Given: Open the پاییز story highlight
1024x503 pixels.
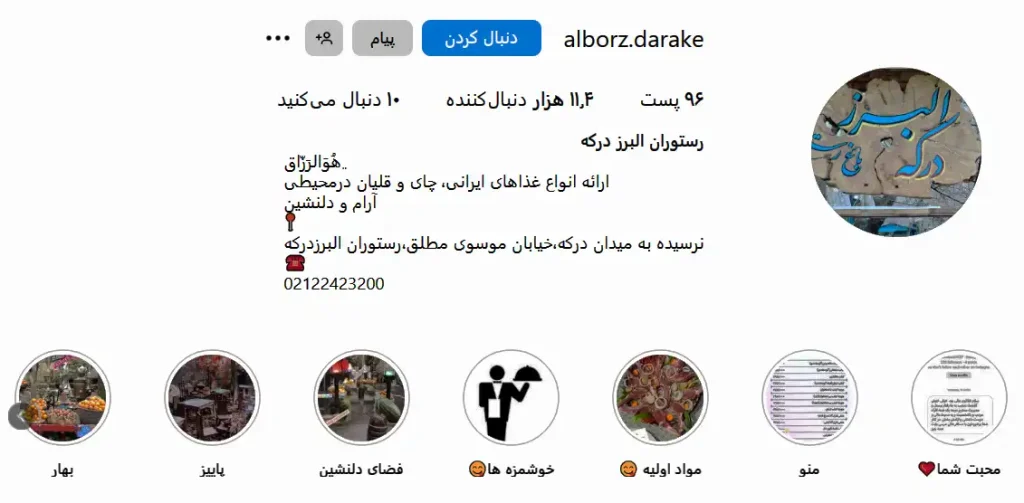Looking at the screenshot, I should point(212,397).
